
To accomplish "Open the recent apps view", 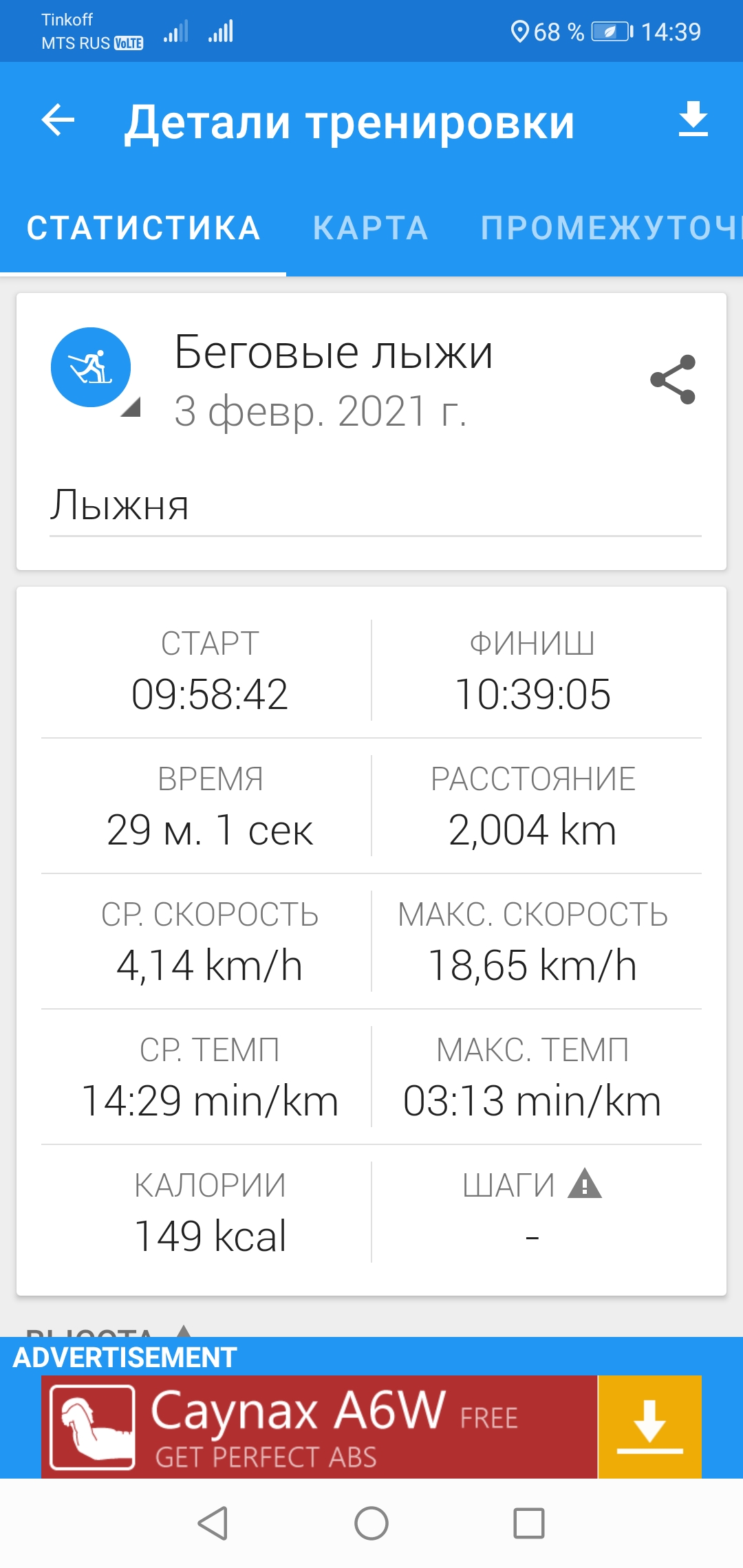I will coord(529,1523).
